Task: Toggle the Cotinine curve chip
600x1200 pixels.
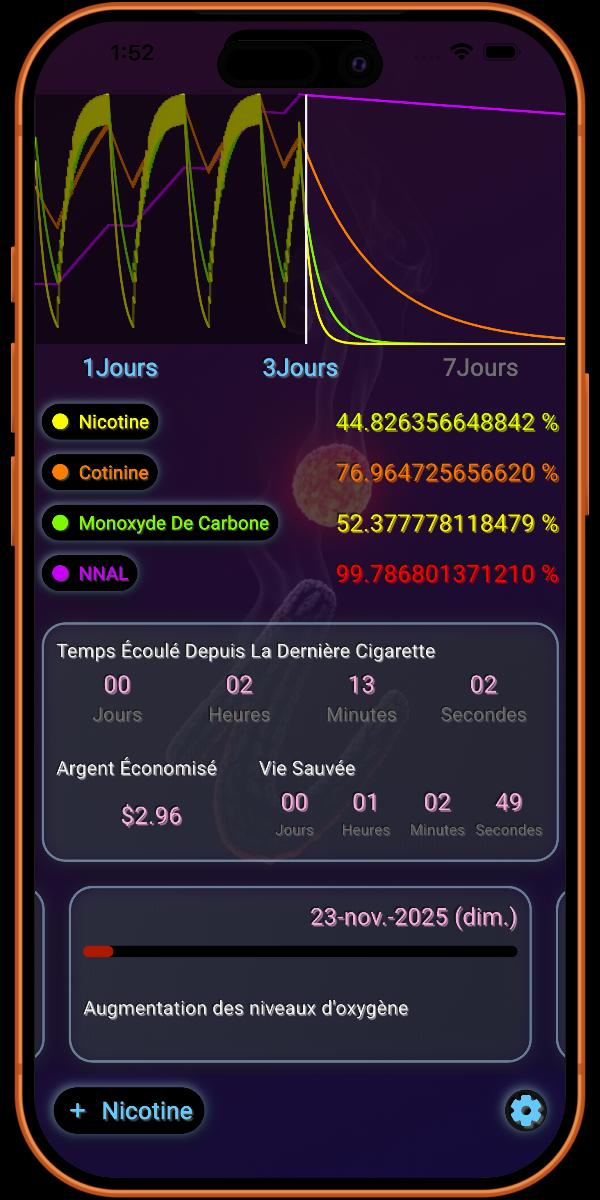Action: (x=100, y=473)
